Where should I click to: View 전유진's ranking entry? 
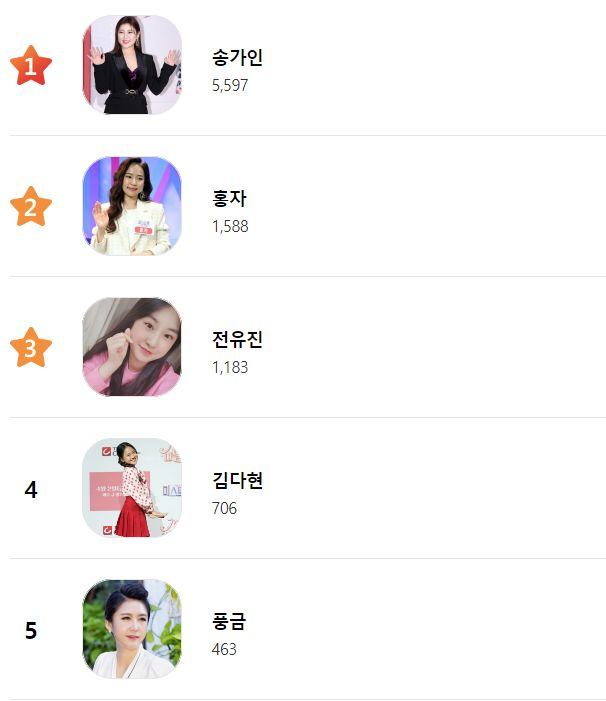point(237,340)
